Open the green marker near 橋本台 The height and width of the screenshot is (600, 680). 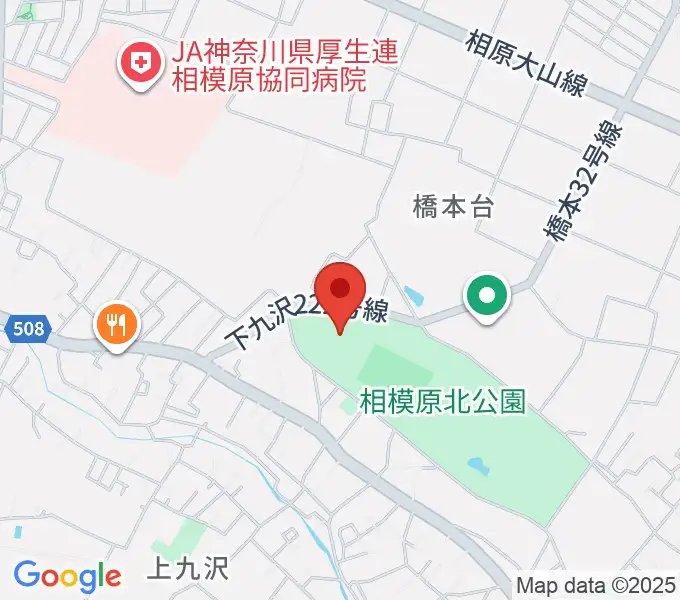pos(487,297)
